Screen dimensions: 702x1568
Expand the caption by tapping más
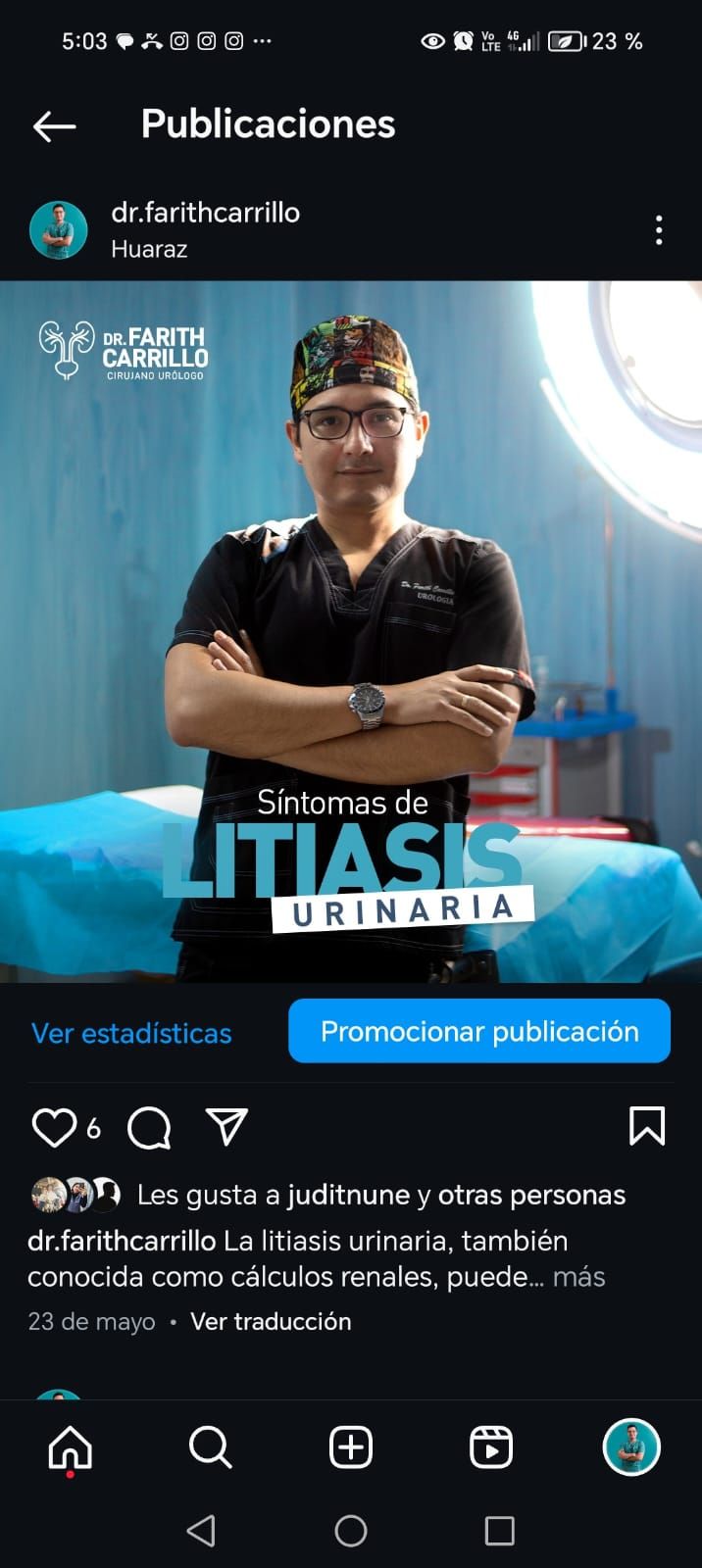[579, 1277]
